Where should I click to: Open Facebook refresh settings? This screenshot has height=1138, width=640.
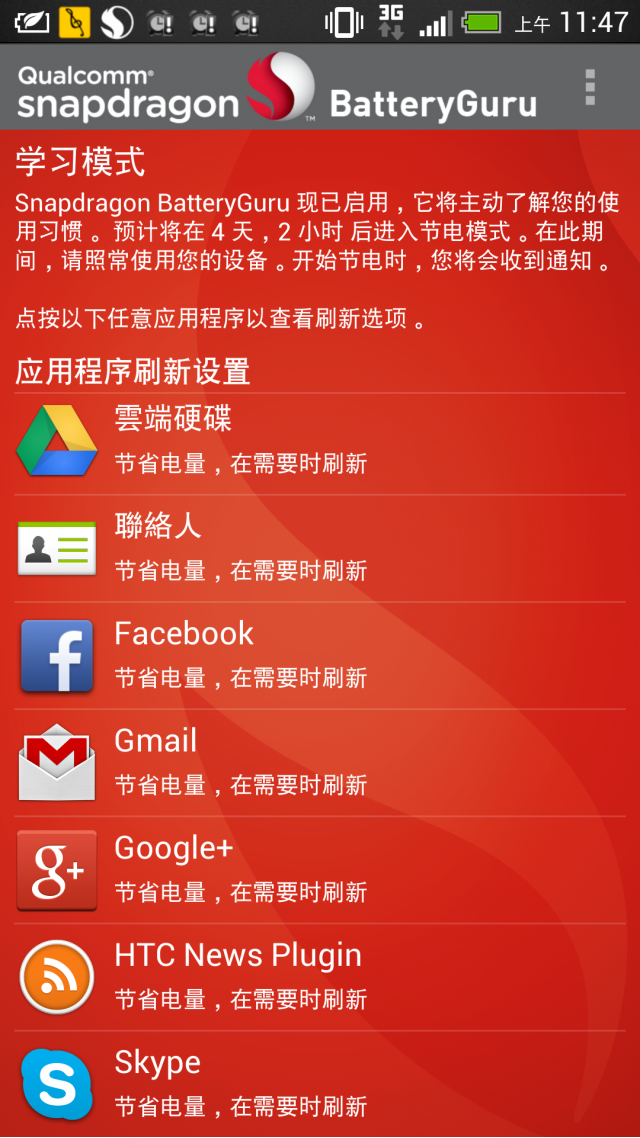click(x=320, y=655)
